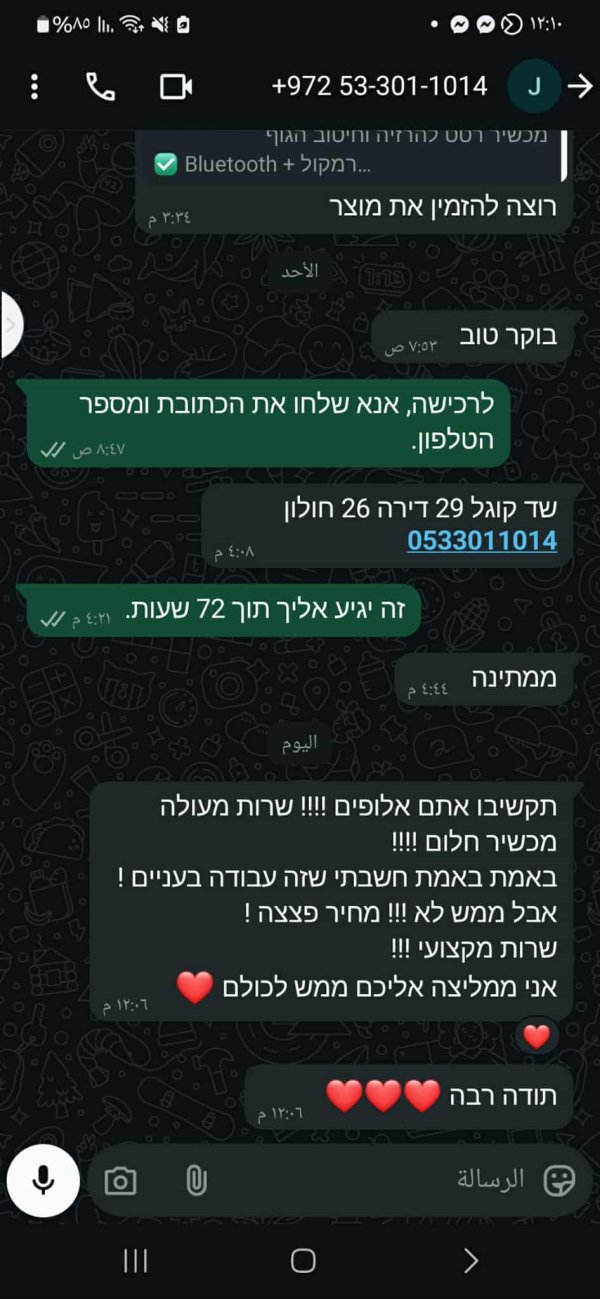Record a voice message with the microphone
The width and height of the screenshot is (600, 1299).
[x=43, y=1180]
